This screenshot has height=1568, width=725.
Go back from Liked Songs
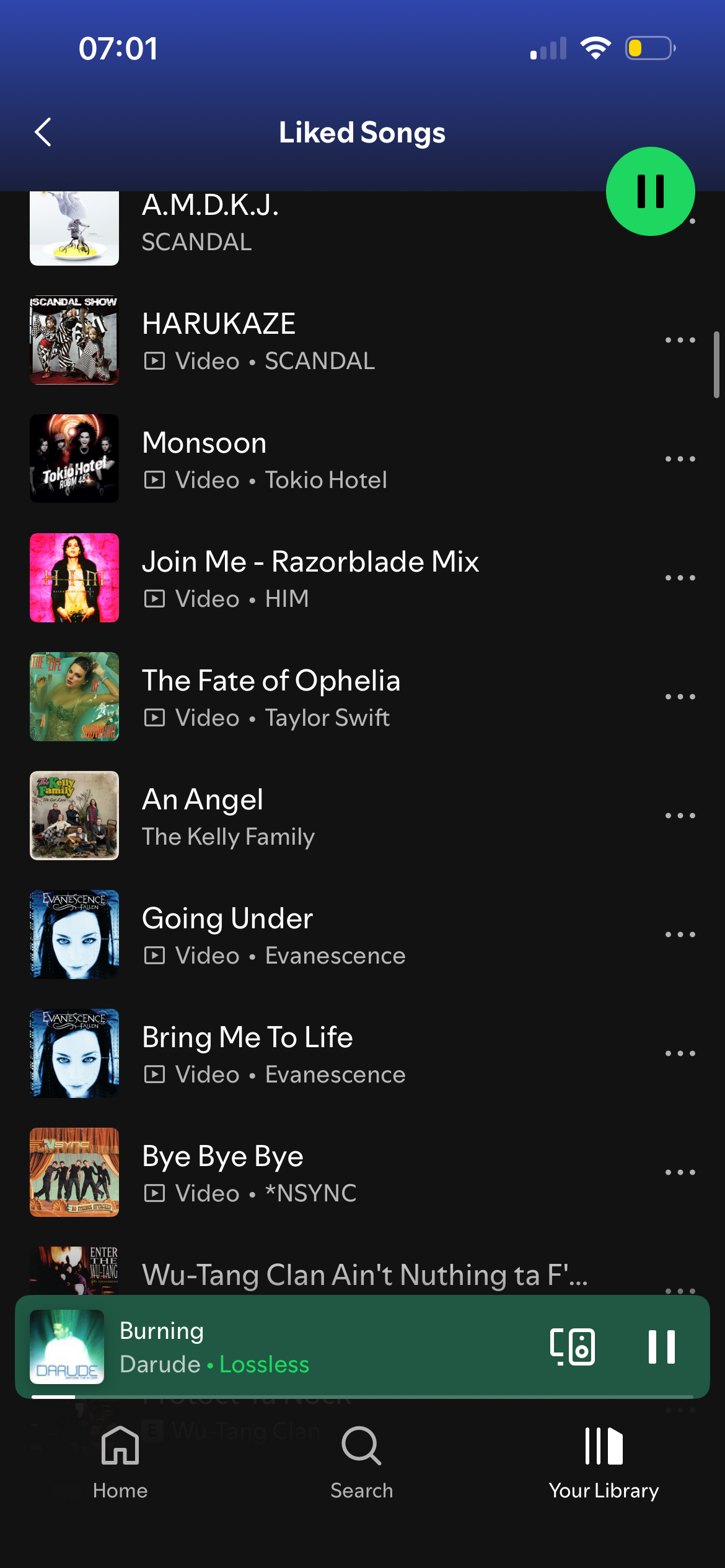[43, 132]
